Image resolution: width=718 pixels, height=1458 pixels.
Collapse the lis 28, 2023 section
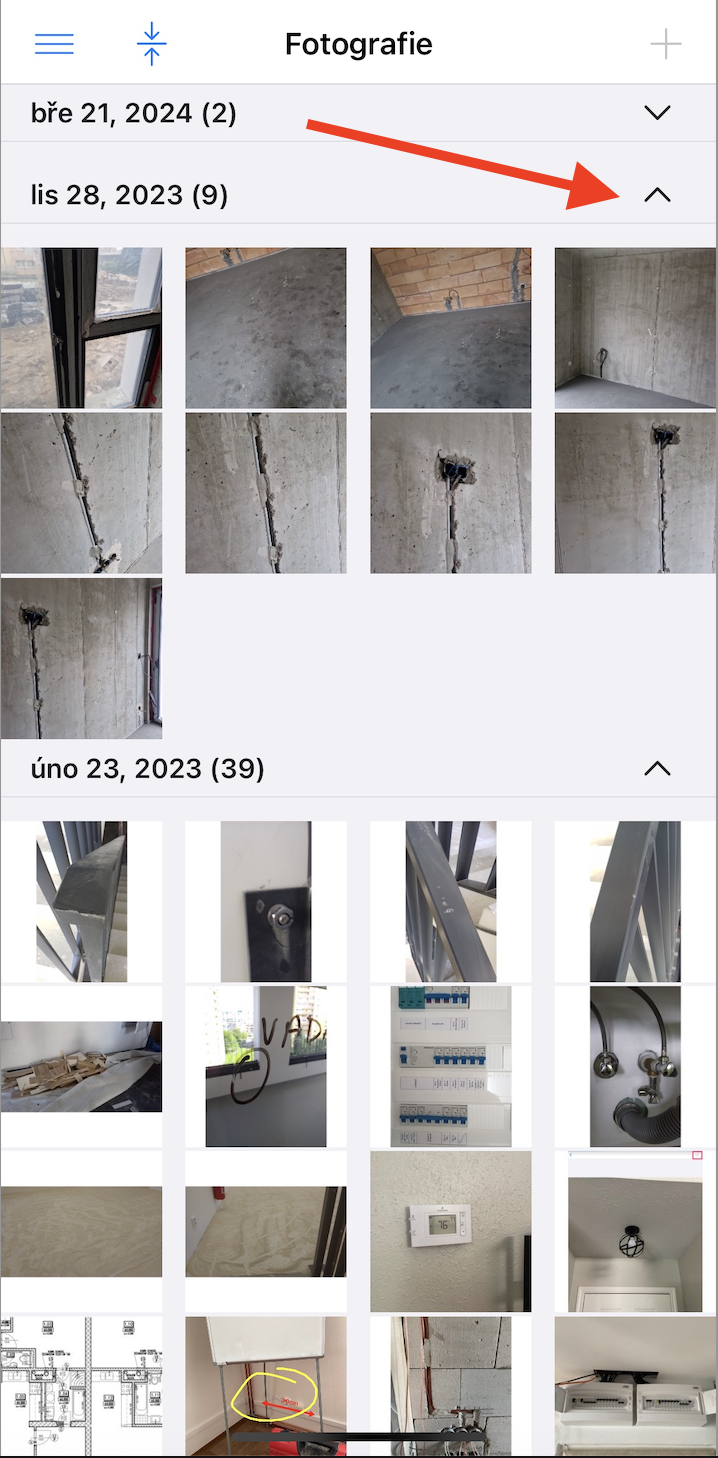point(657,195)
